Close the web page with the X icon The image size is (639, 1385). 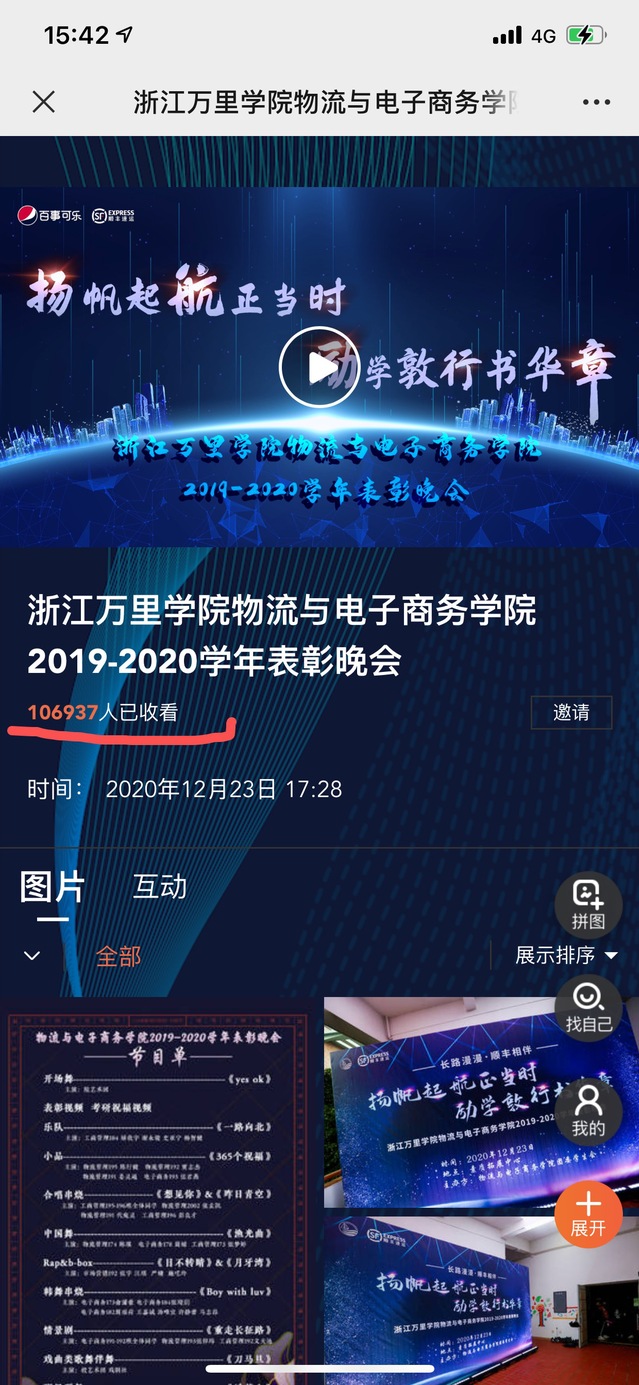coord(43,102)
